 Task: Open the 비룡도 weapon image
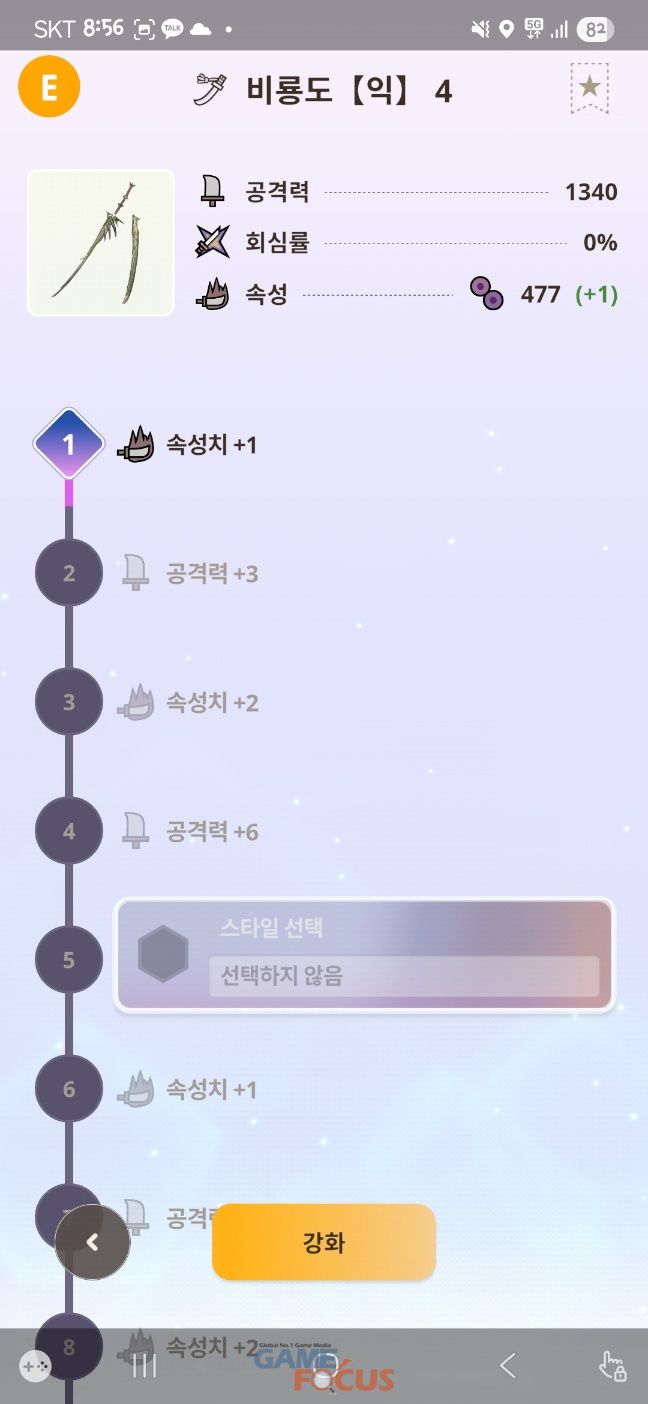pos(101,243)
